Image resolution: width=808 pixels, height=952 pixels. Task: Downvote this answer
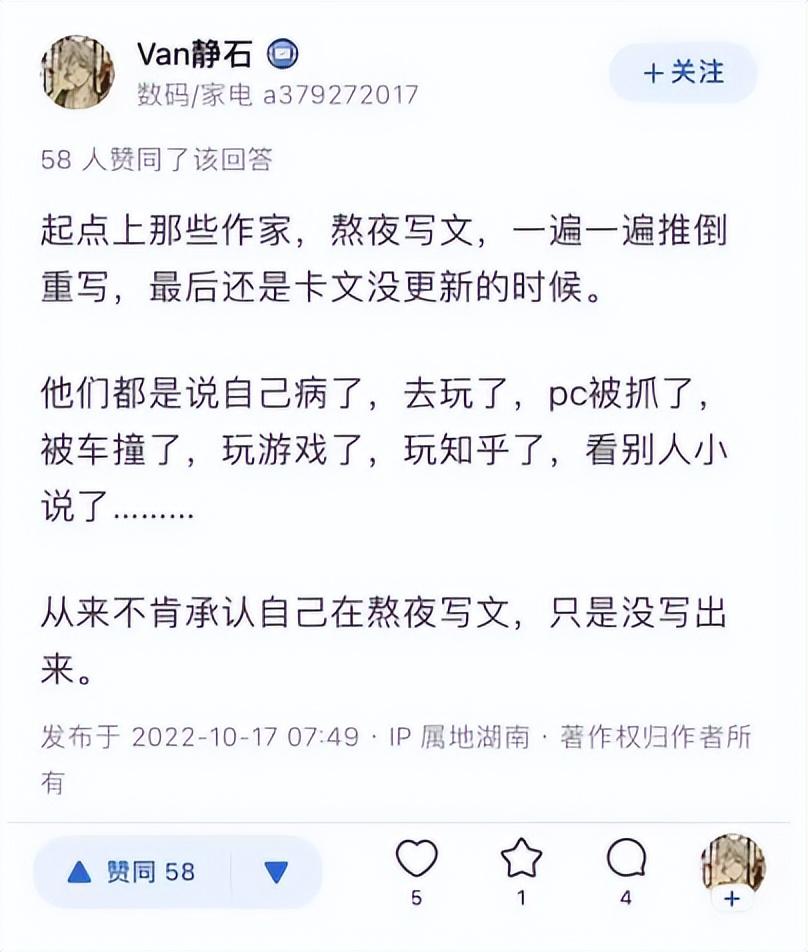pyautogui.click(x=277, y=872)
